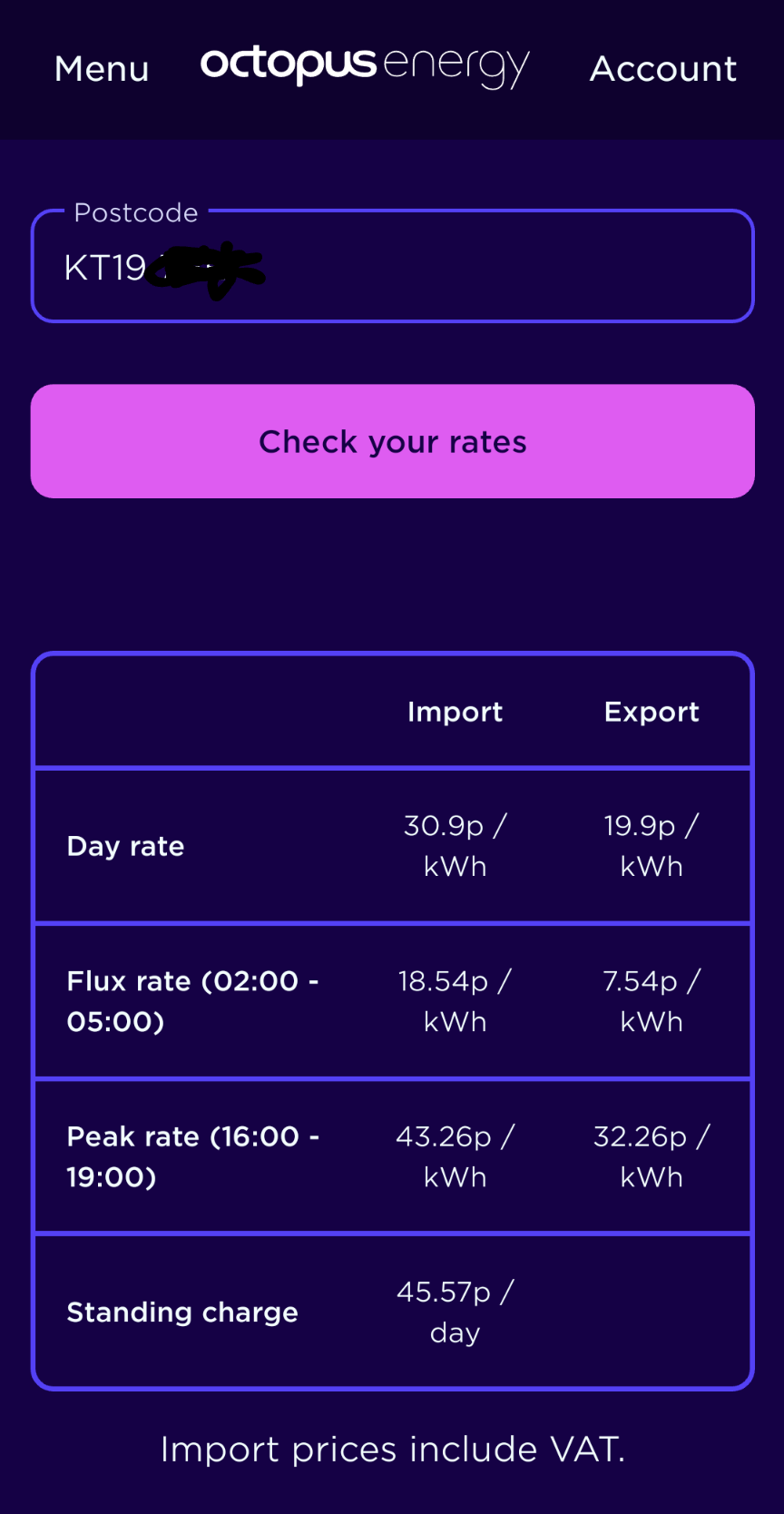Screen dimensions: 784x1514
Task: Edit the Postcode field
Action: tap(393, 266)
